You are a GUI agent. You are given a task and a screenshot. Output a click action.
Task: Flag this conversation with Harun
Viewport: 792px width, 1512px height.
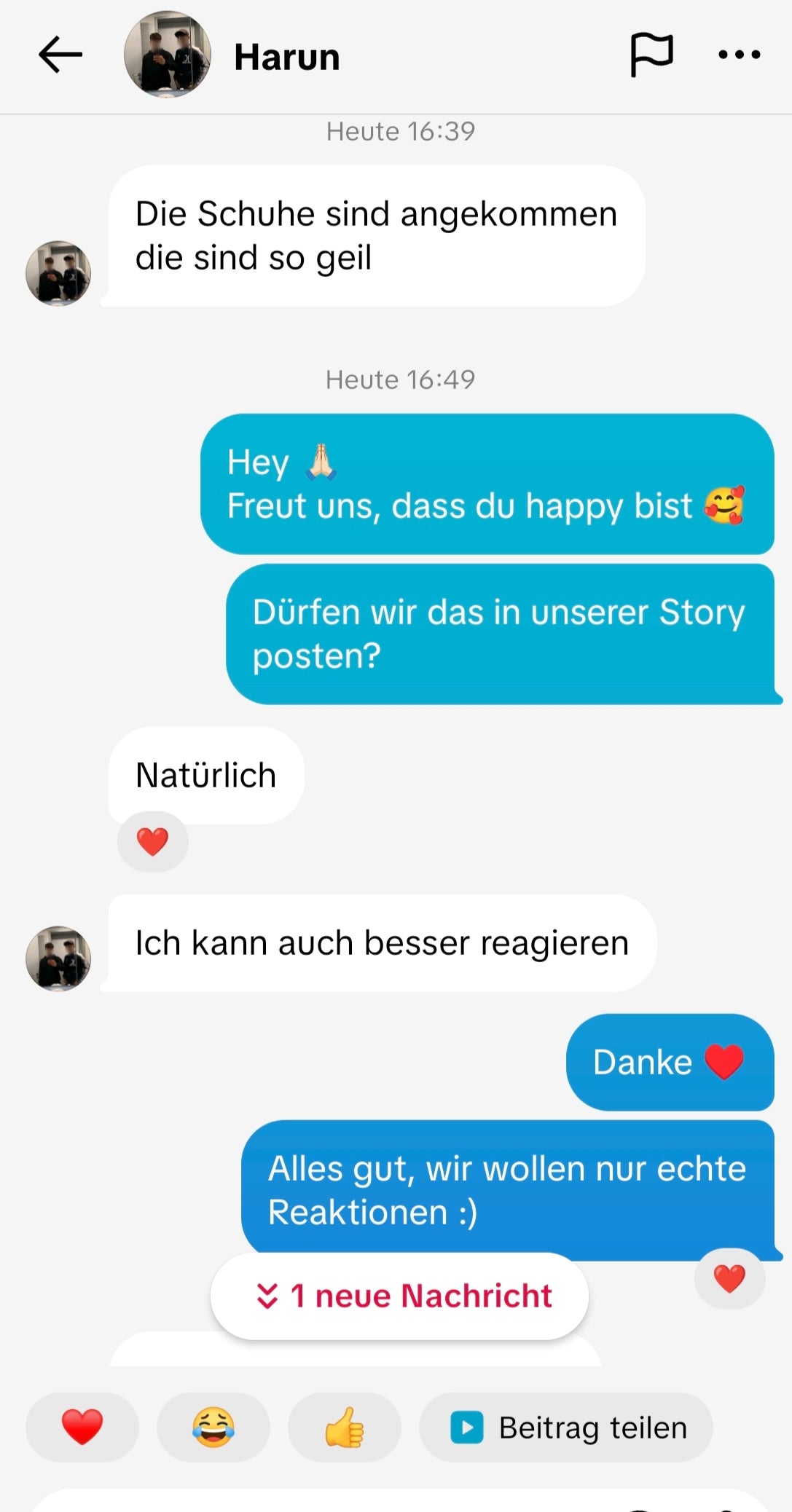651,55
